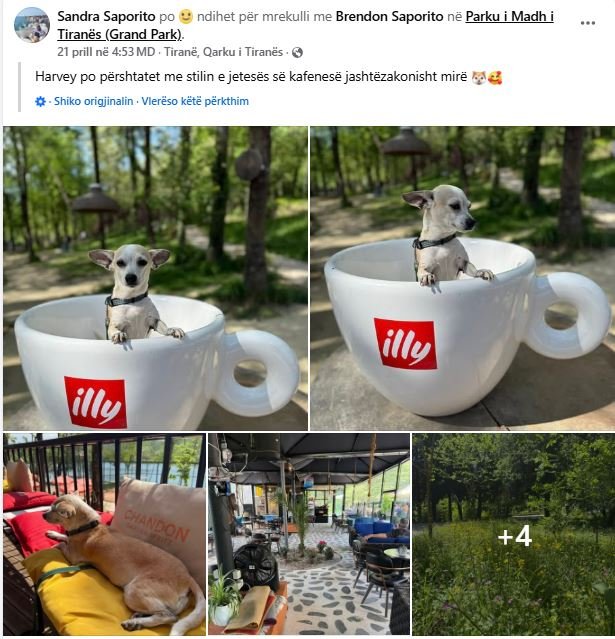This screenshot has width=615, height=639.
Task: Open Sandra Saporito's profile picture
Action: click(32, 25)
